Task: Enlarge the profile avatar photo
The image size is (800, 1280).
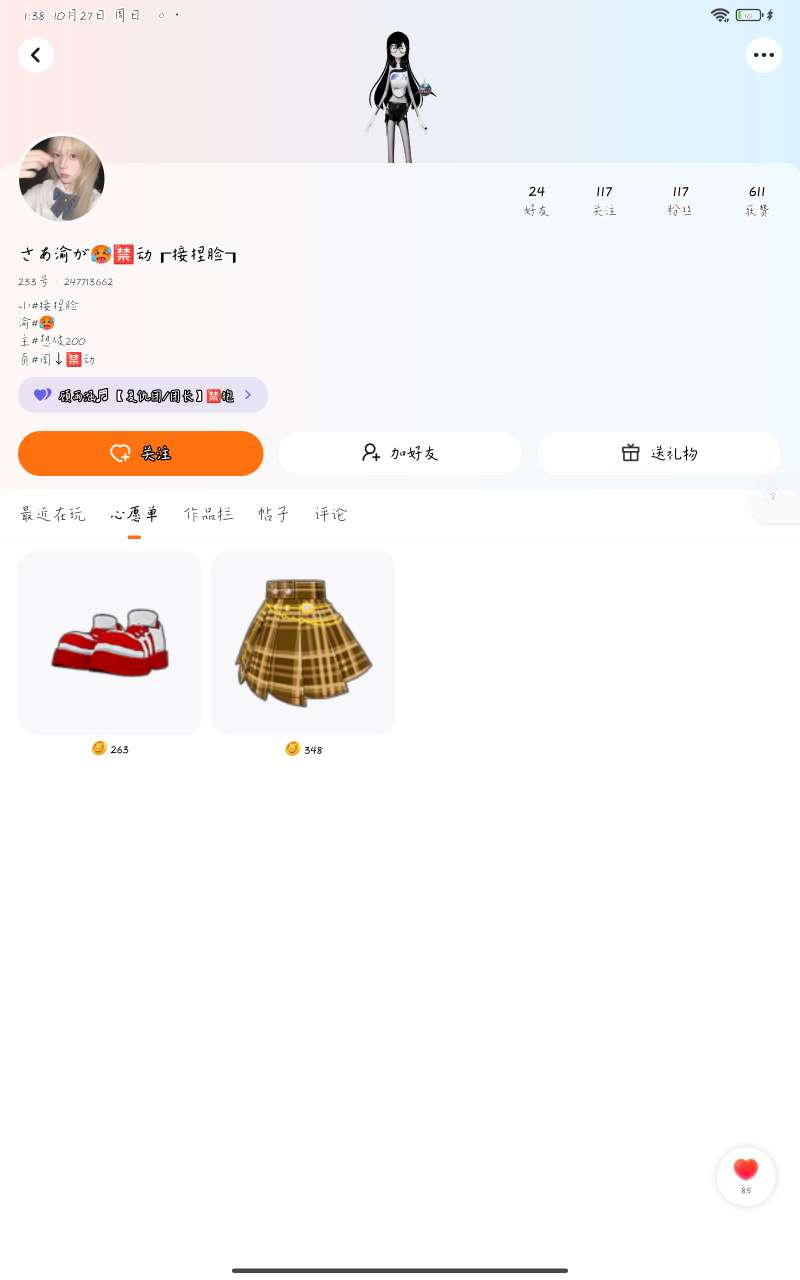Action: [x=62, y=179]
